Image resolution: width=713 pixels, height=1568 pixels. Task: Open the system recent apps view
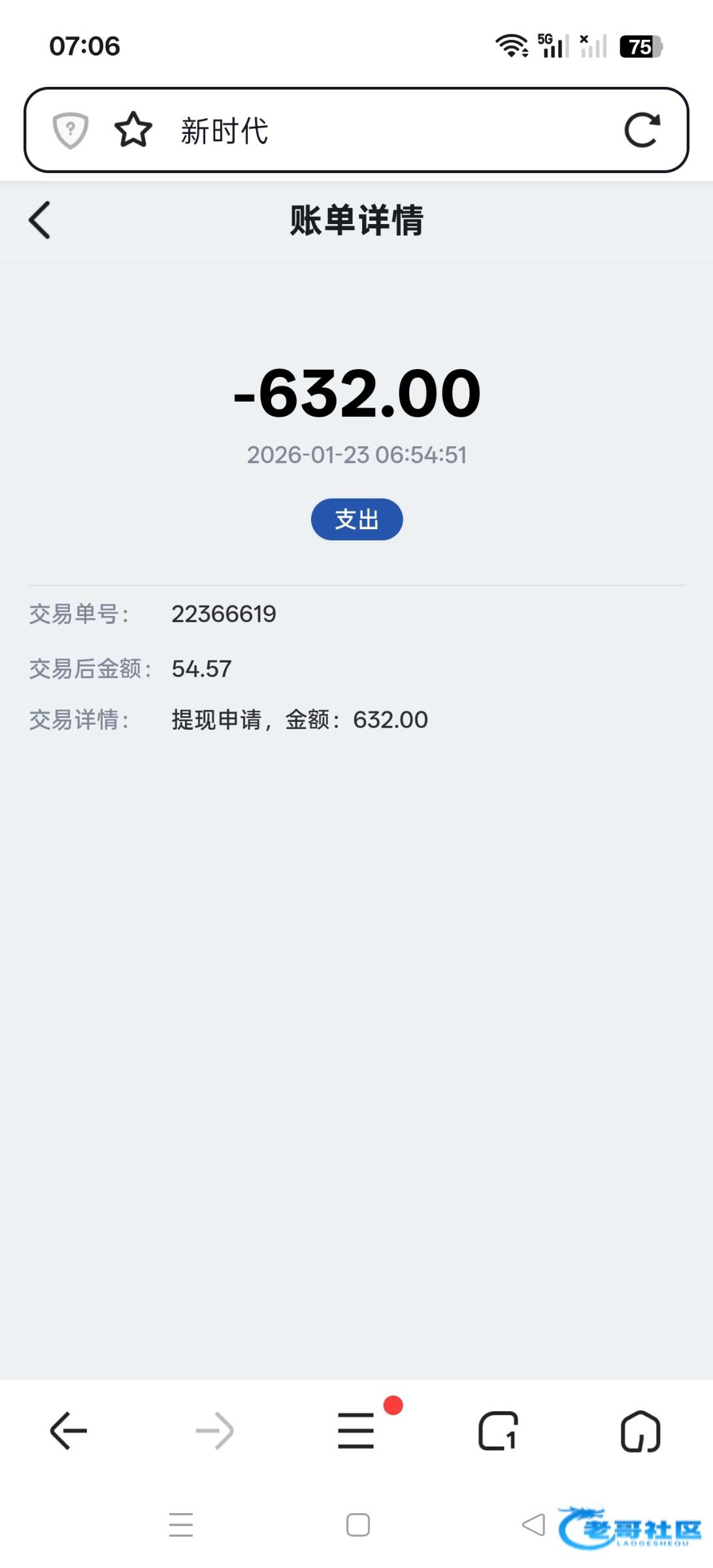(x=181, y=1525)
